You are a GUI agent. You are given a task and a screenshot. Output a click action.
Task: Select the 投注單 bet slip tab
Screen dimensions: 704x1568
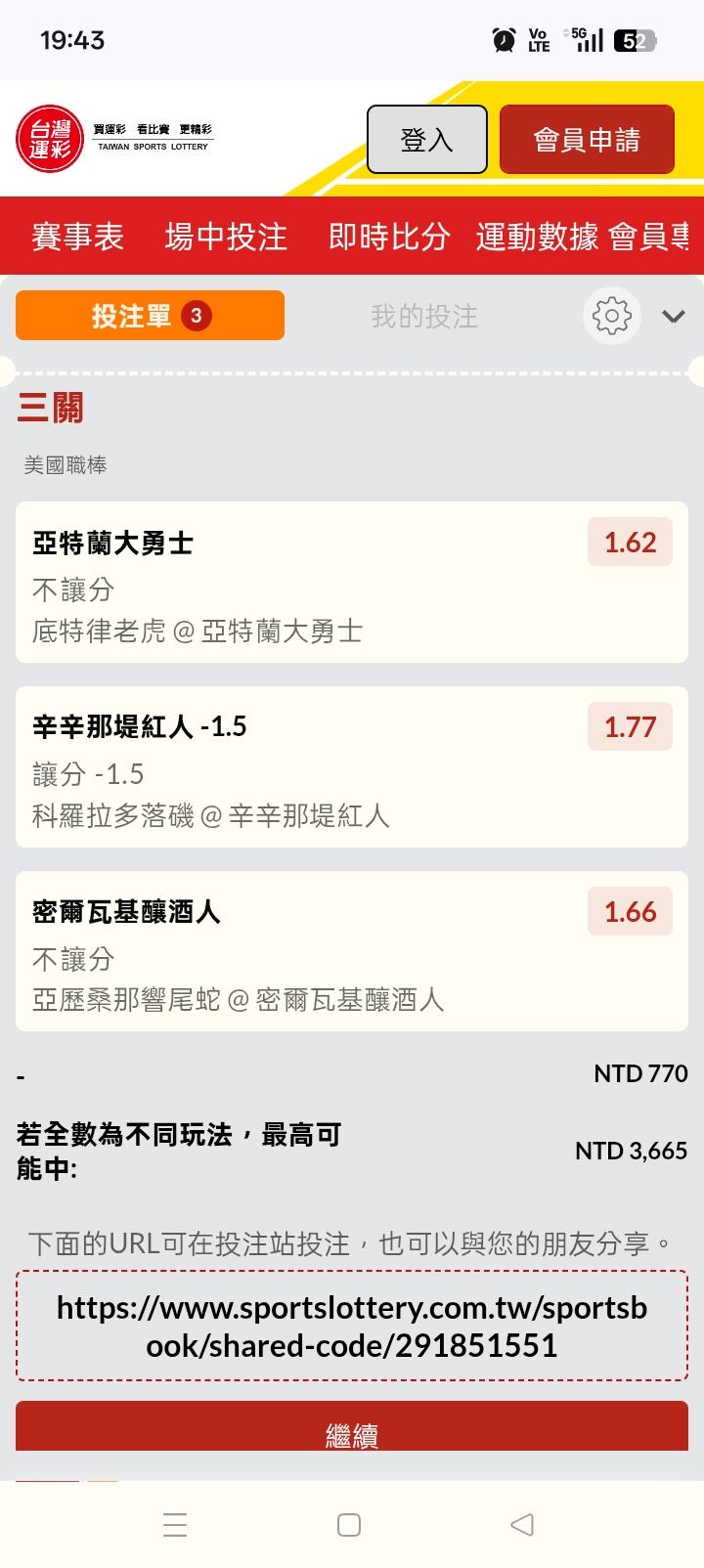coord(150,316)
